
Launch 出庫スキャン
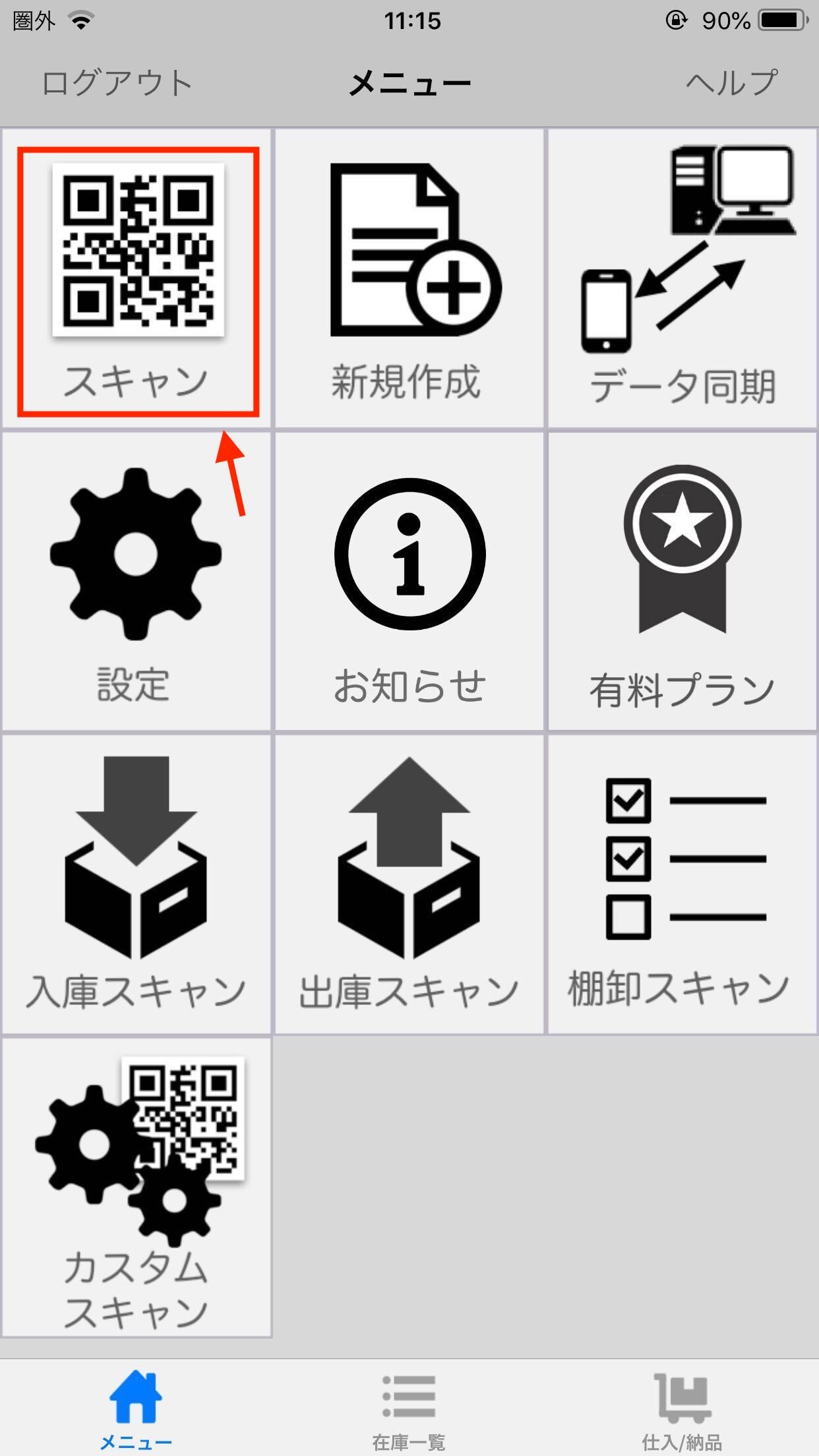tap(409, 884)
